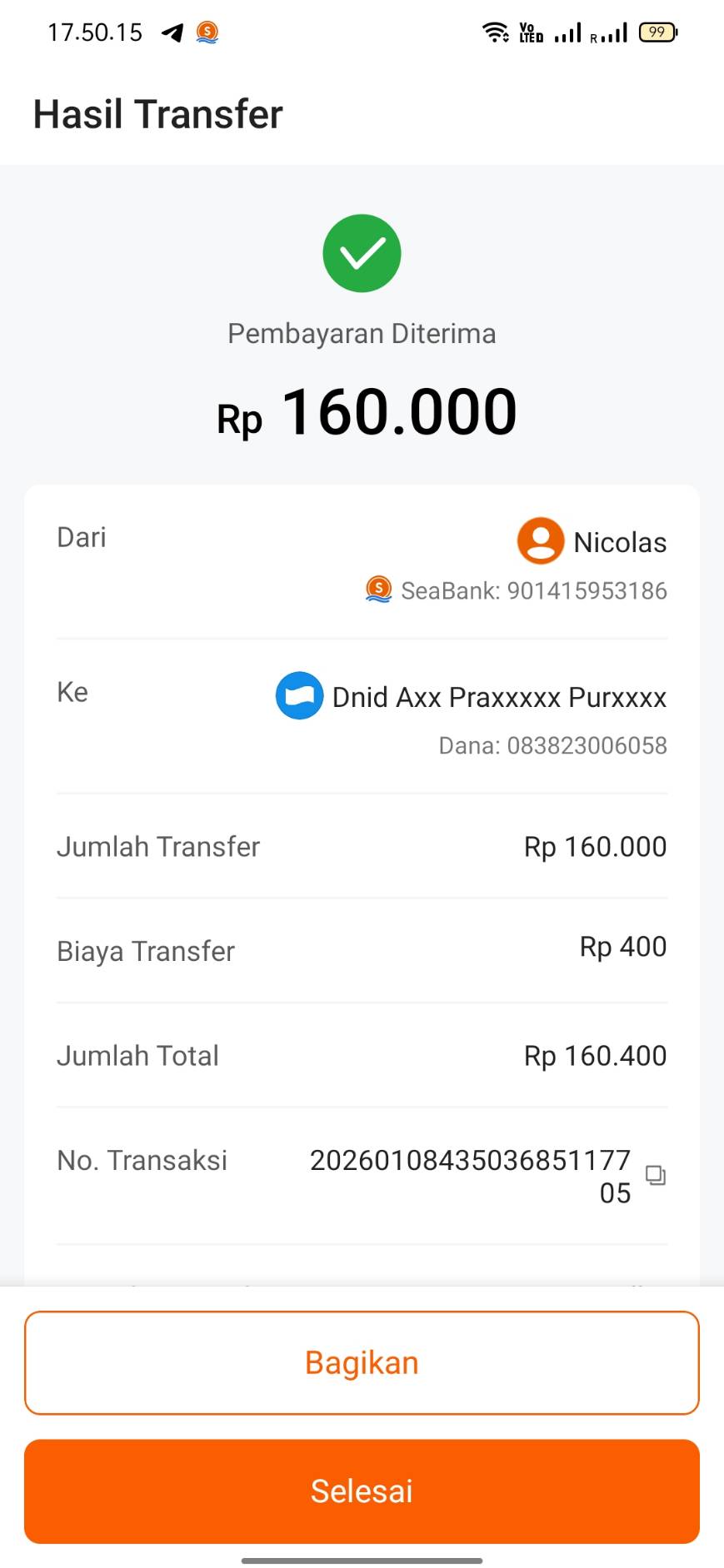Copy the transaction number
The width and height of the screenshot is (724, 1568).
(656, 1175)
